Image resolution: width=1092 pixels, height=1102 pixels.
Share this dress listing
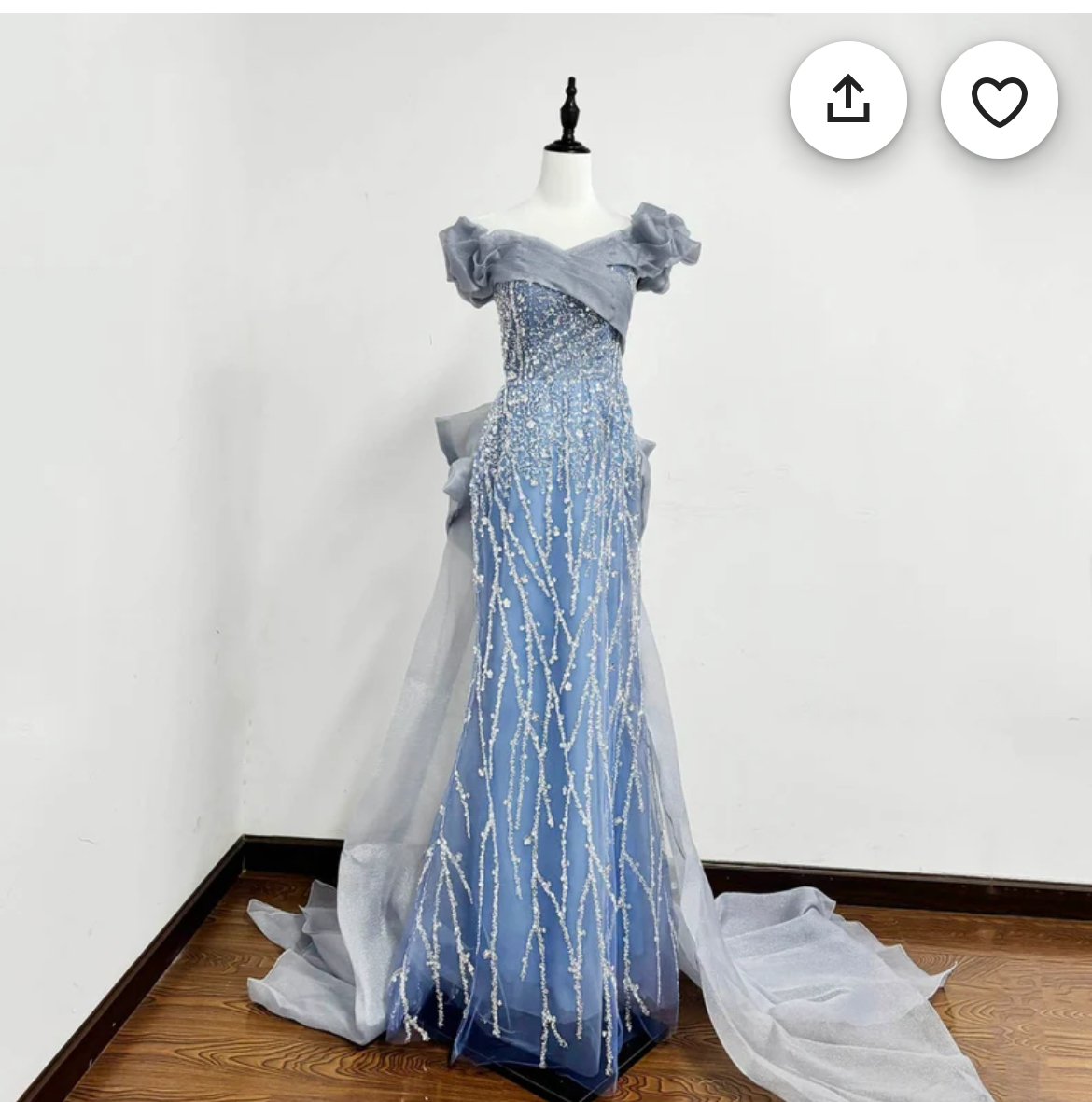(847, 100)
